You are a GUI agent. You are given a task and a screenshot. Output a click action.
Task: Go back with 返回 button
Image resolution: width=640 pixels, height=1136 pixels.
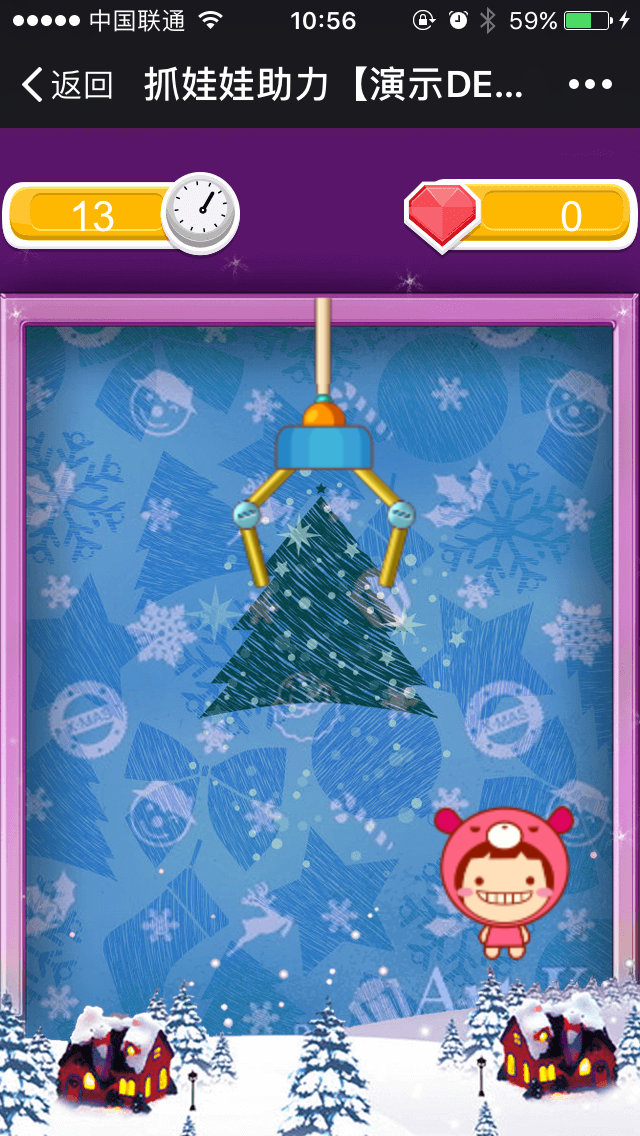click(66, 85)
